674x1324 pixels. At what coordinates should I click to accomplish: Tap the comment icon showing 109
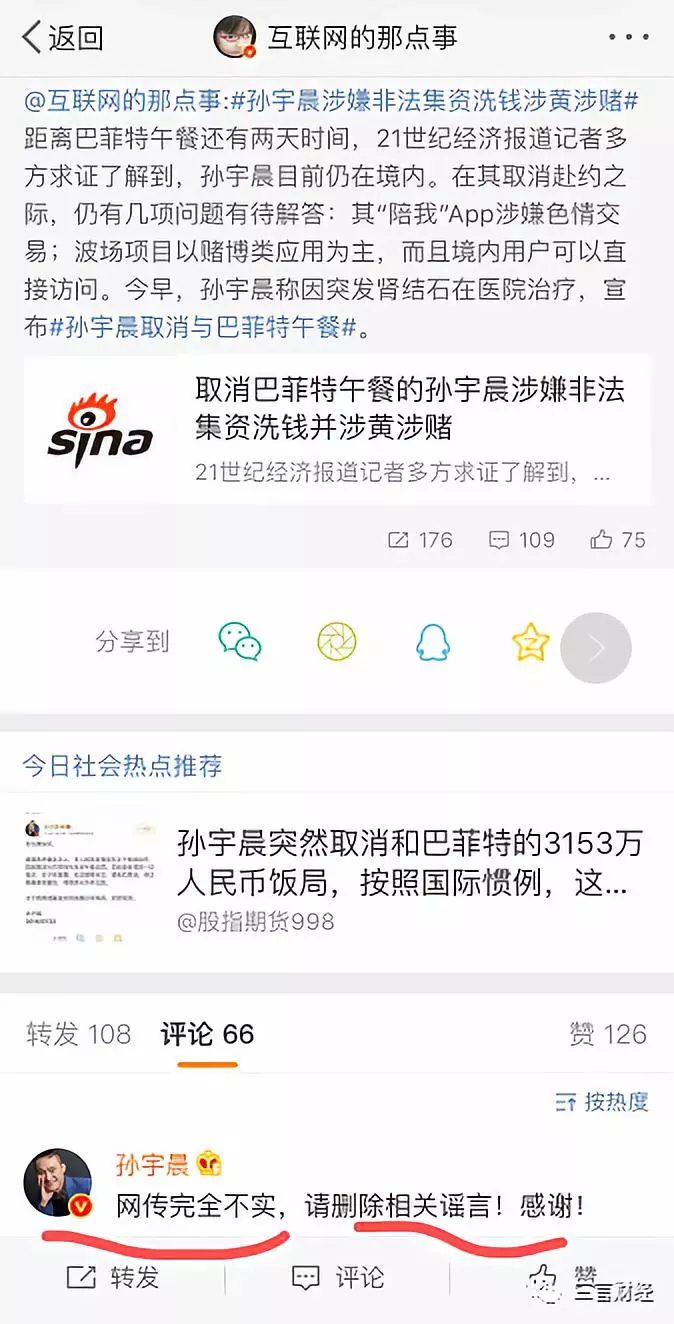522,540
